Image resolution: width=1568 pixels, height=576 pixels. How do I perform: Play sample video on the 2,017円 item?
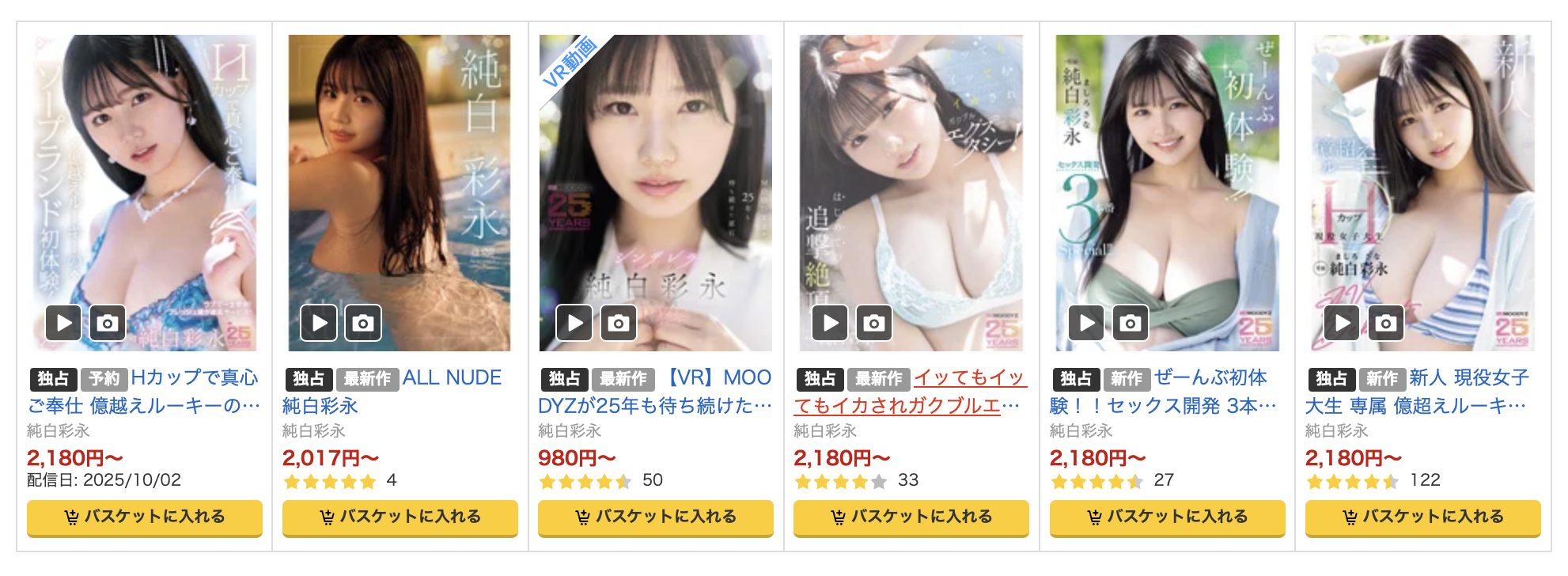[319, 323]
